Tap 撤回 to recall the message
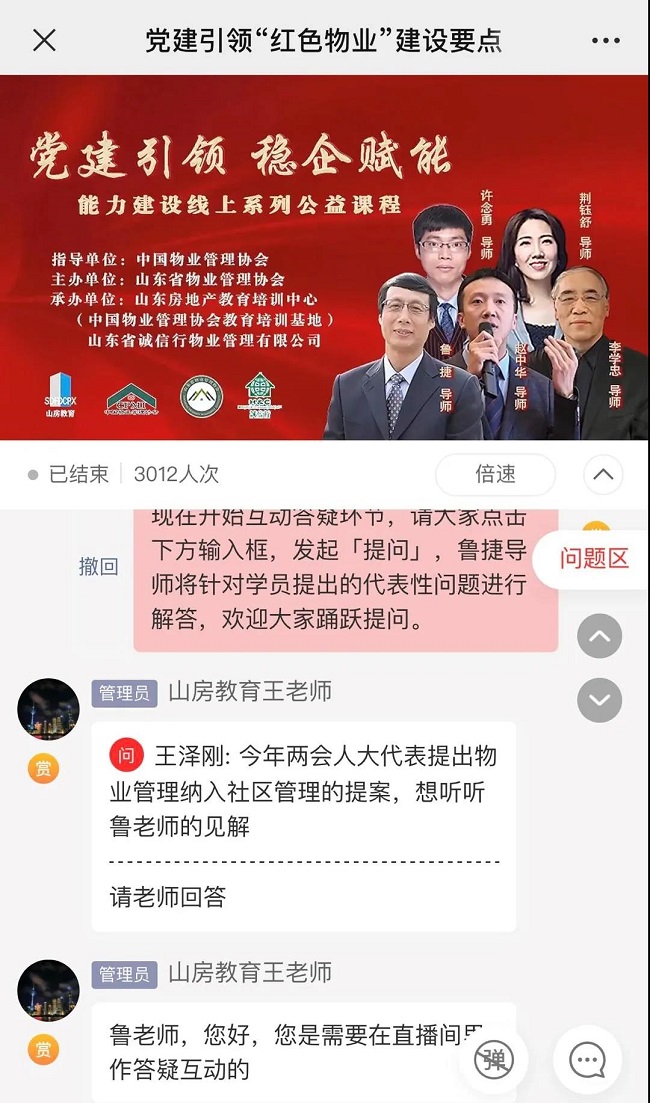650x1103 pixels. pos(98,566)
